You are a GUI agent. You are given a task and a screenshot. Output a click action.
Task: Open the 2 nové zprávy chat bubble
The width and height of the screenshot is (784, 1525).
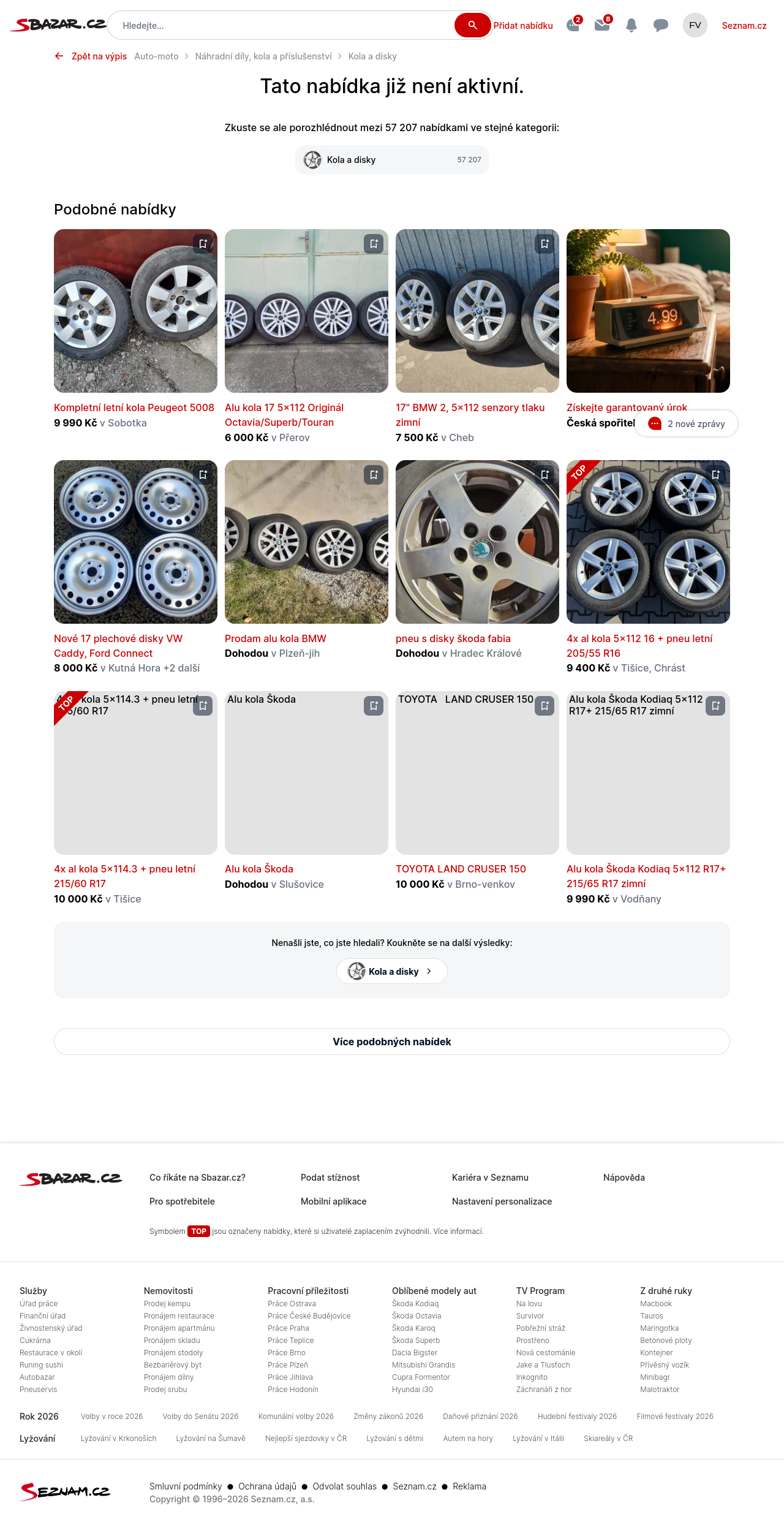tap(686, 423)
